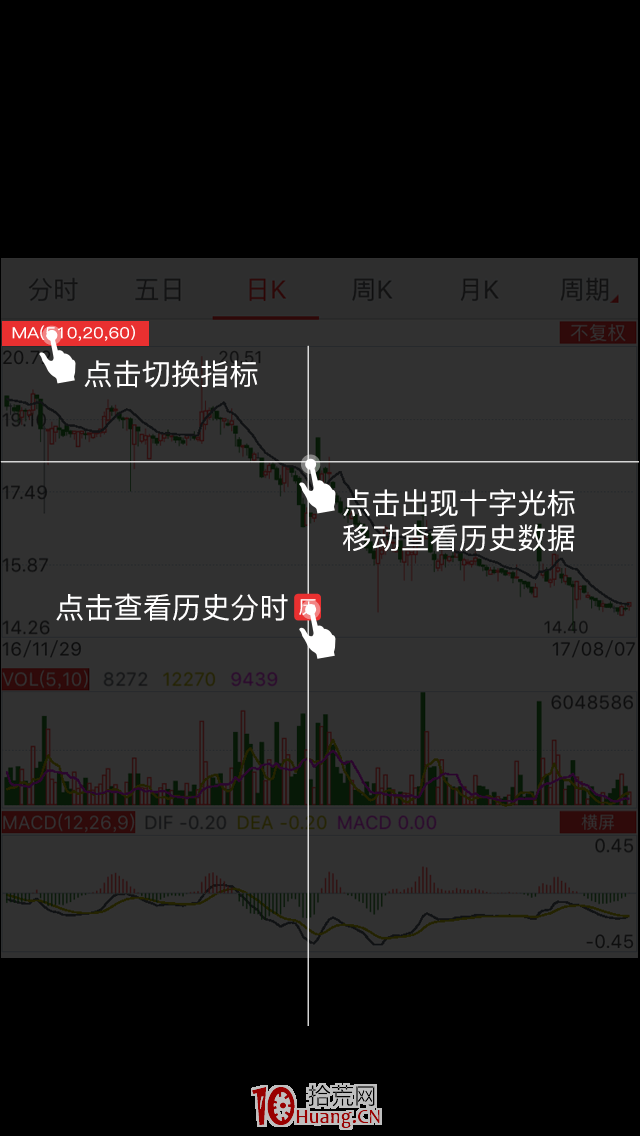Switch to the 月K tab
This screenshot has height=1136, width=640.
tap(478, 291)
